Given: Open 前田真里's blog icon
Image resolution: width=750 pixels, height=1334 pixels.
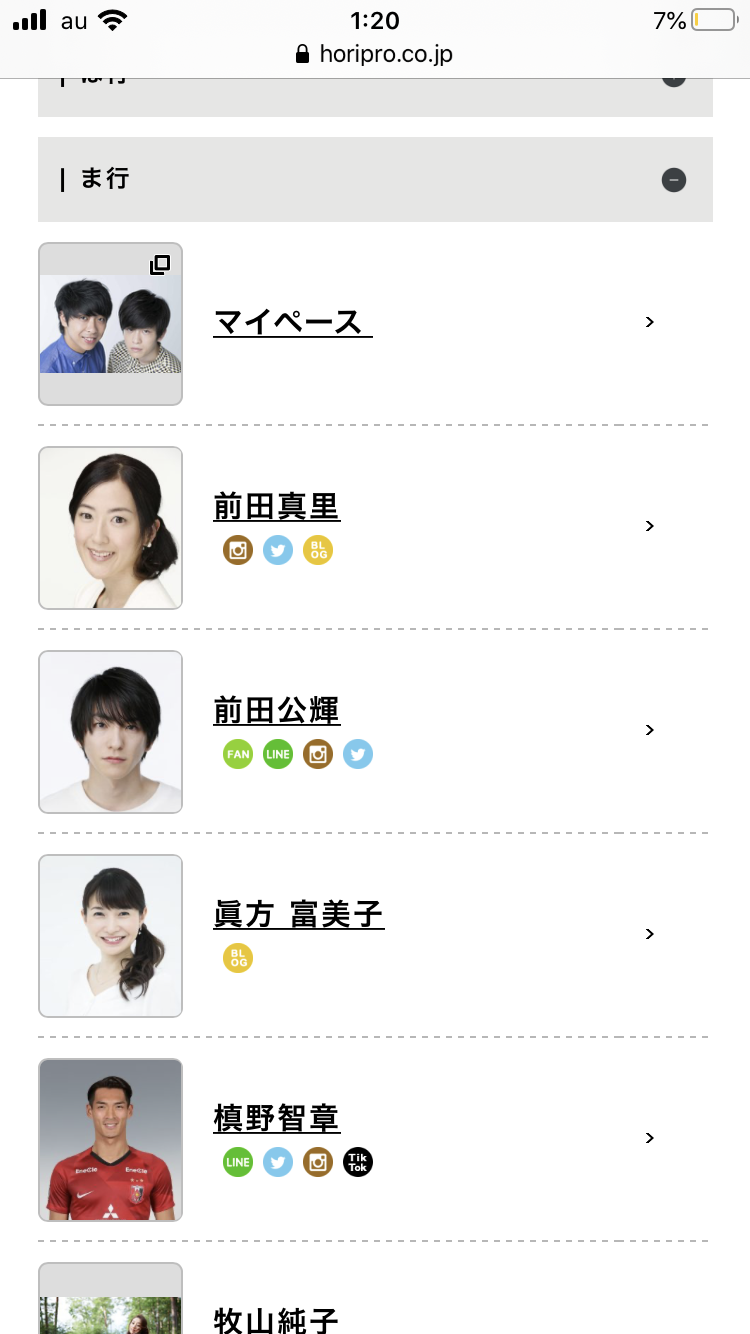Looking at the screenshot, I should [318, 550].
